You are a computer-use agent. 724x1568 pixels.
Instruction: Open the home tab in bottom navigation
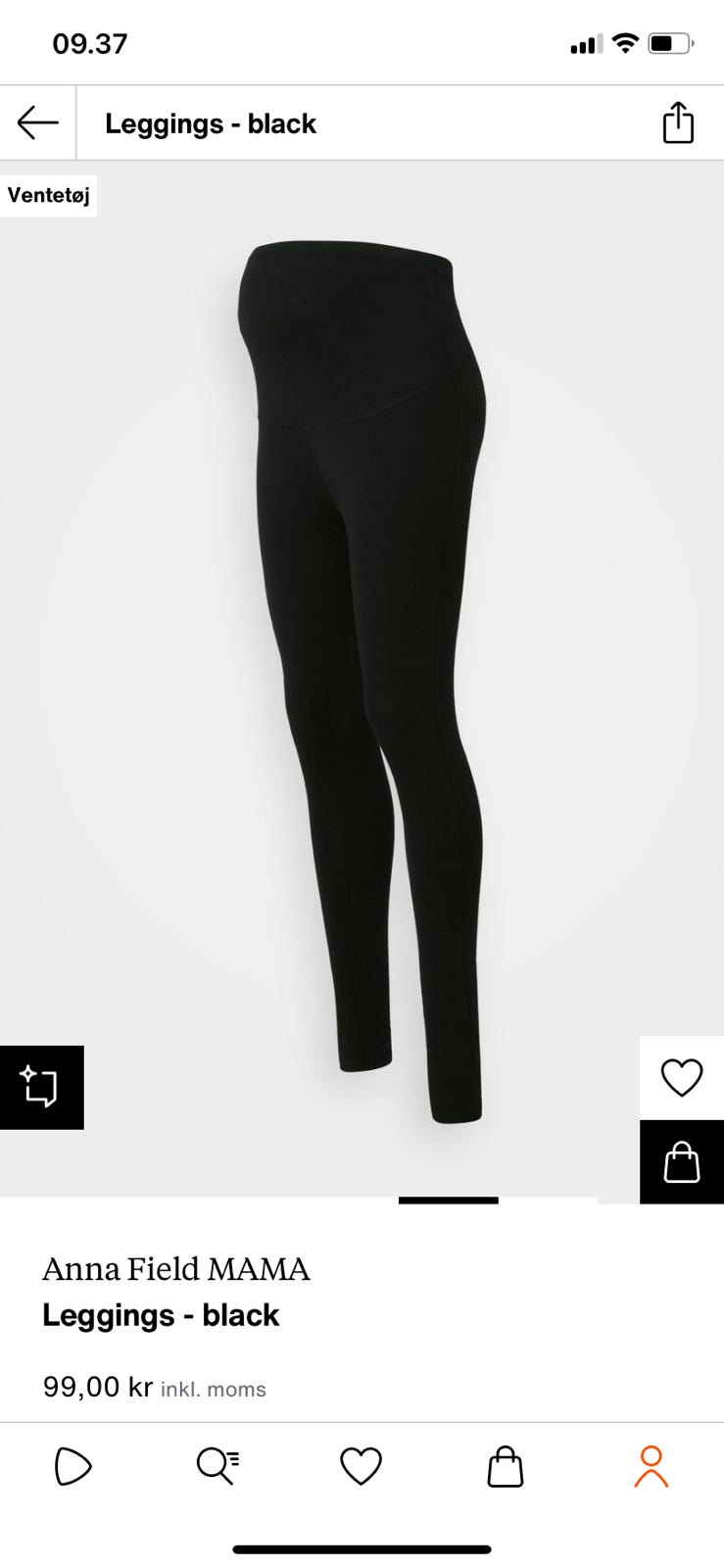coord(72,1466)
